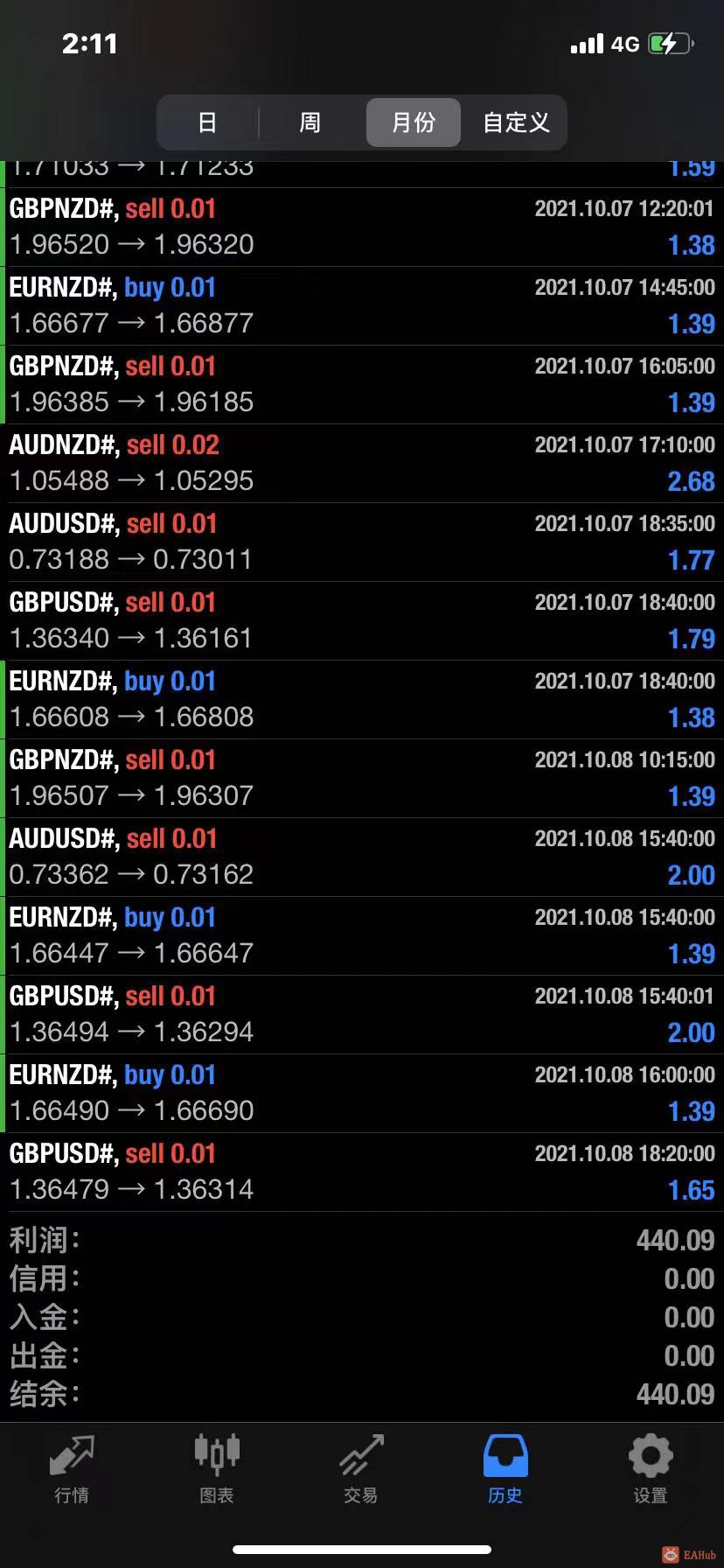Viewport: 724px width, 1568px height.
Task: Expand GBPNZD# trade from 2021.10.08 10:15:00
Action: [362, 779]
